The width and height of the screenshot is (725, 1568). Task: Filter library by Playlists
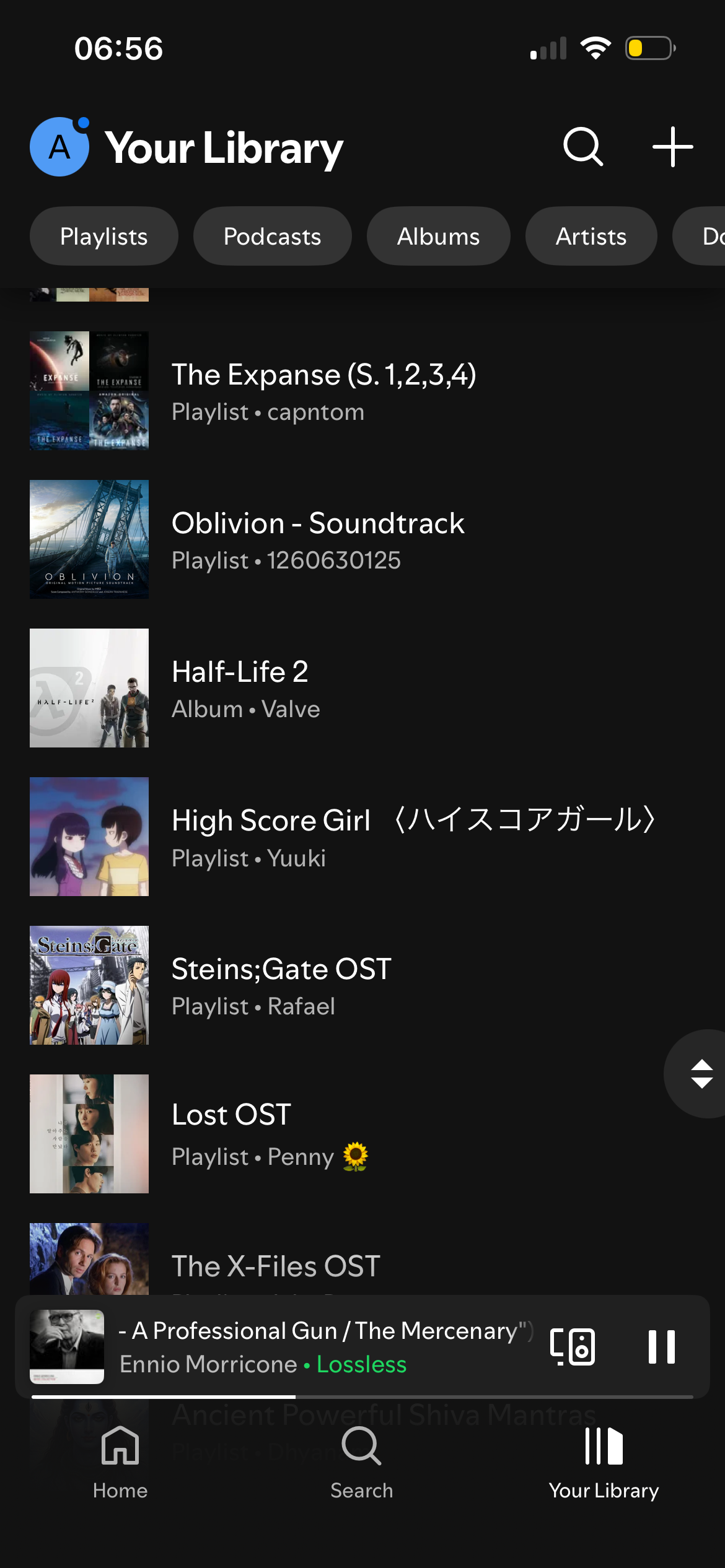click(104, 237)
